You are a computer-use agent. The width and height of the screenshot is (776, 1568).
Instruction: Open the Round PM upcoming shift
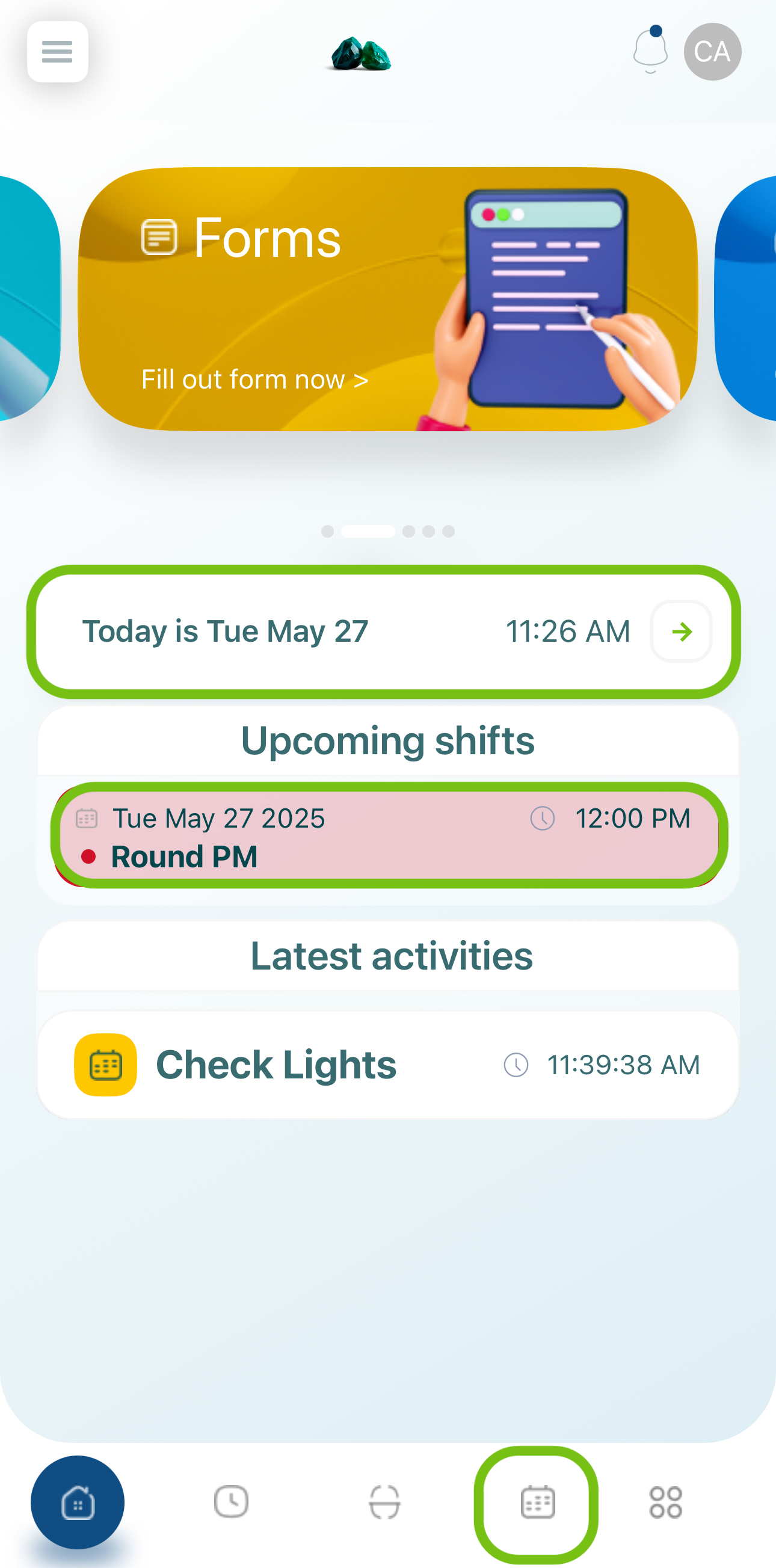pyautogui.click(x=387, y=836)
